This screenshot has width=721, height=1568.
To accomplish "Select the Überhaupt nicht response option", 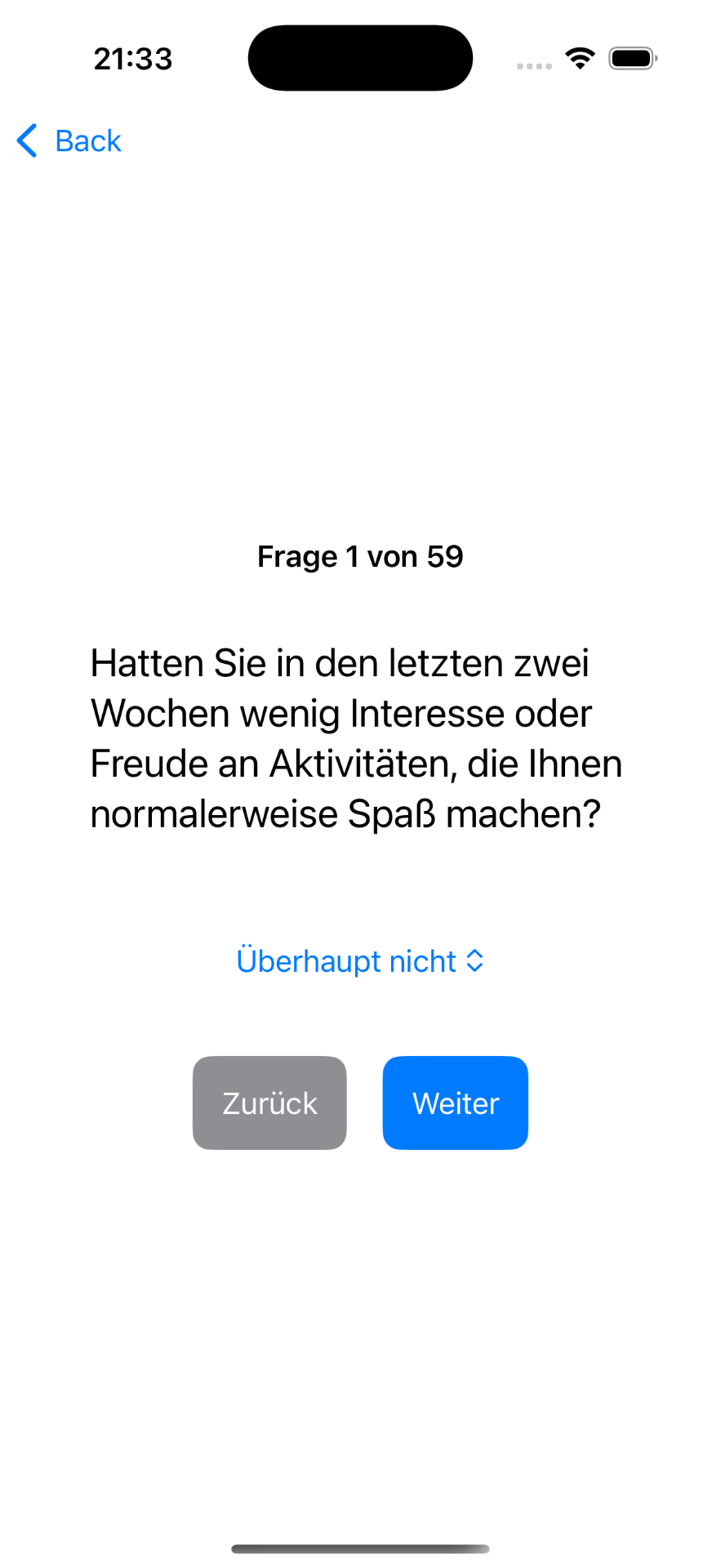I will [x=347, y=960].
